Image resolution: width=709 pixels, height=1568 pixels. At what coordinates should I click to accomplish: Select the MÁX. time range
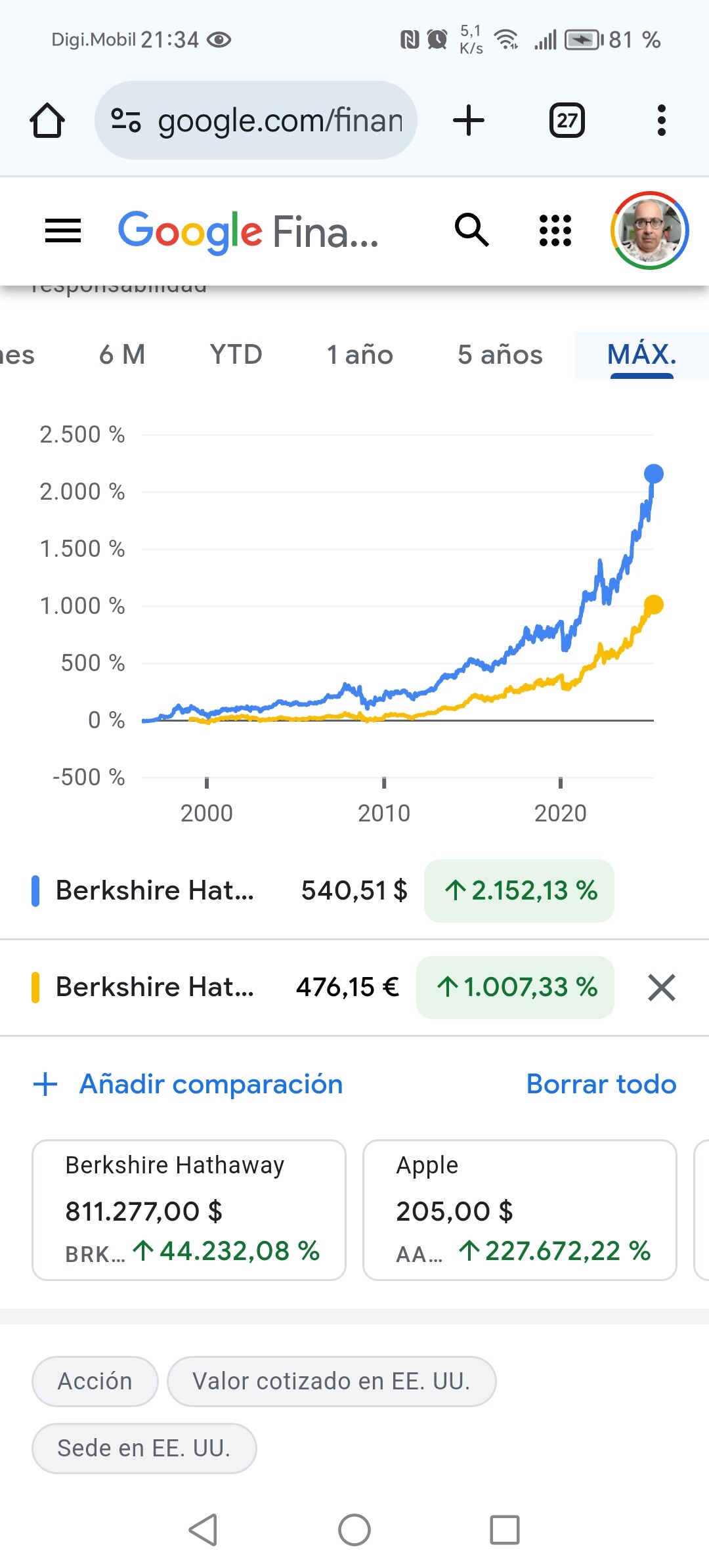pos(641,355)
